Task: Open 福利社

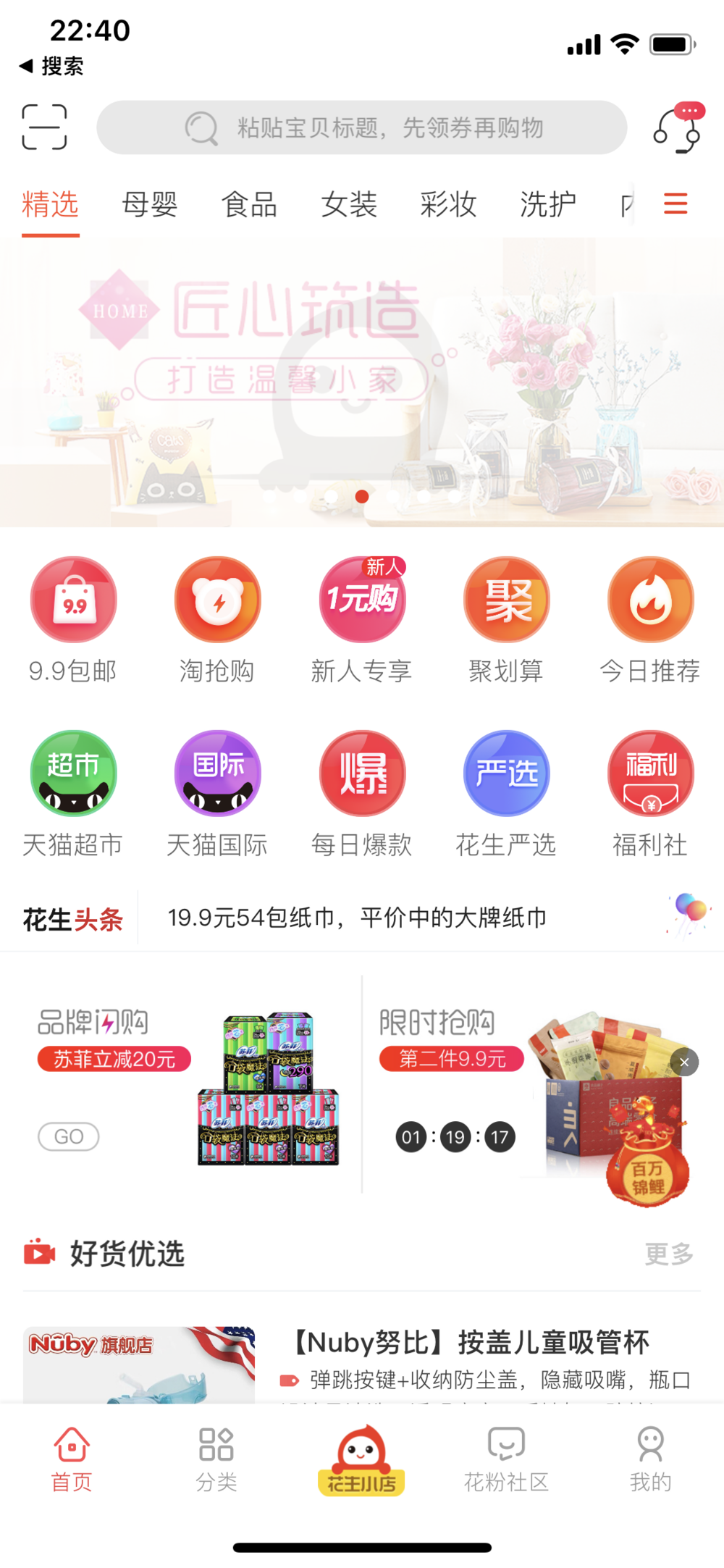Action: [650, 793]
